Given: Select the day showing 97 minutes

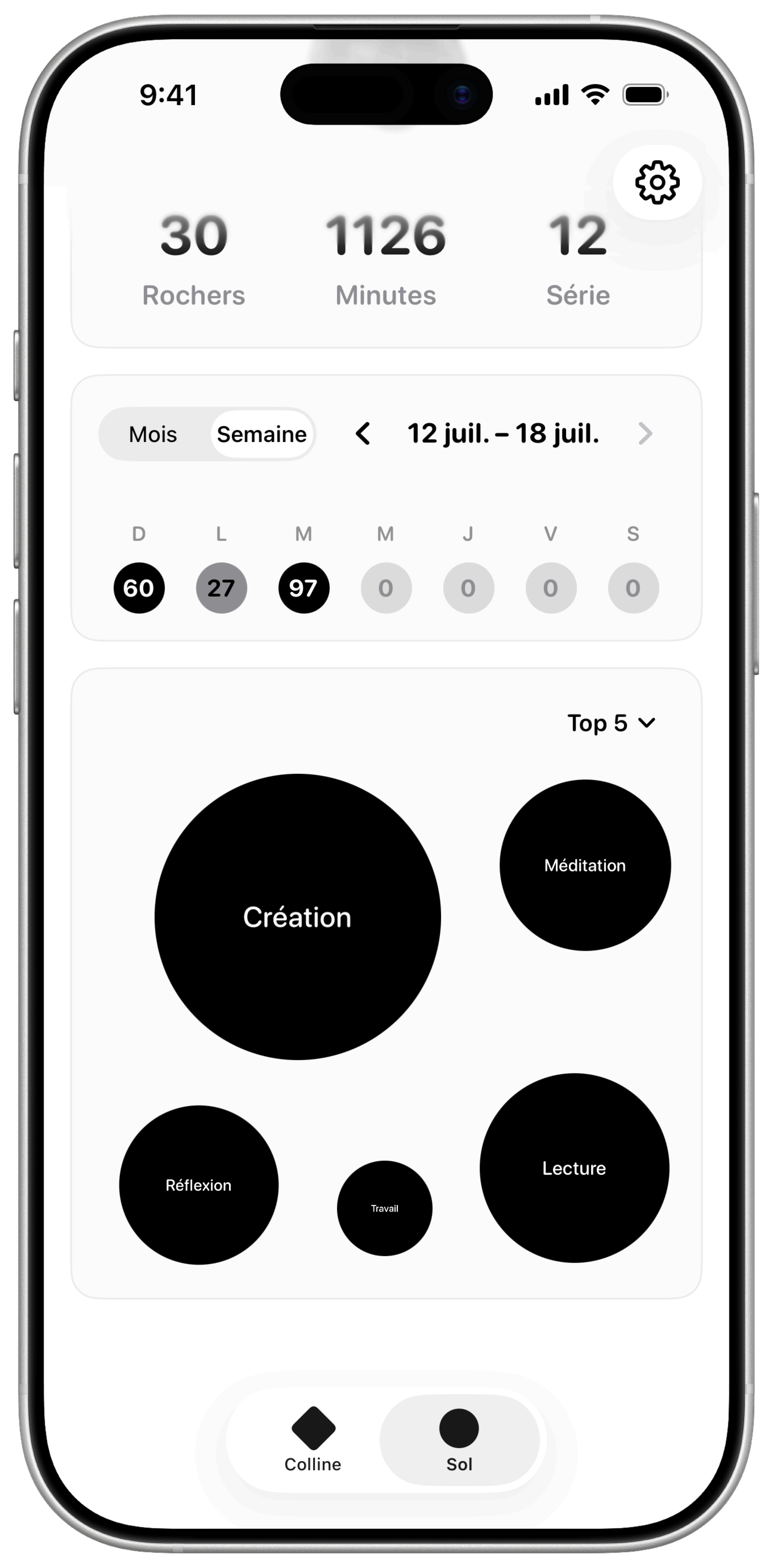Looking at the screenshot, I should [303, 587].
